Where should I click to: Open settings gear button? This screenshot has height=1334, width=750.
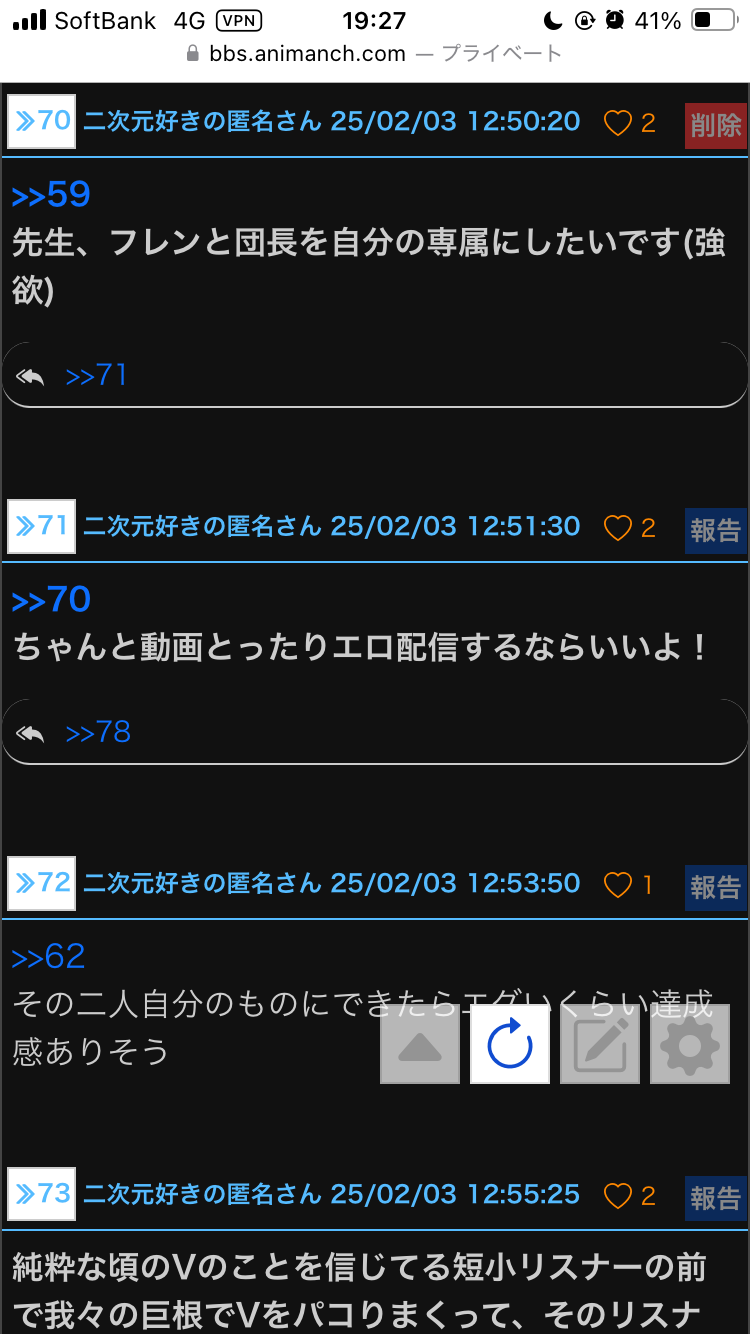(x=690, y=1045)
